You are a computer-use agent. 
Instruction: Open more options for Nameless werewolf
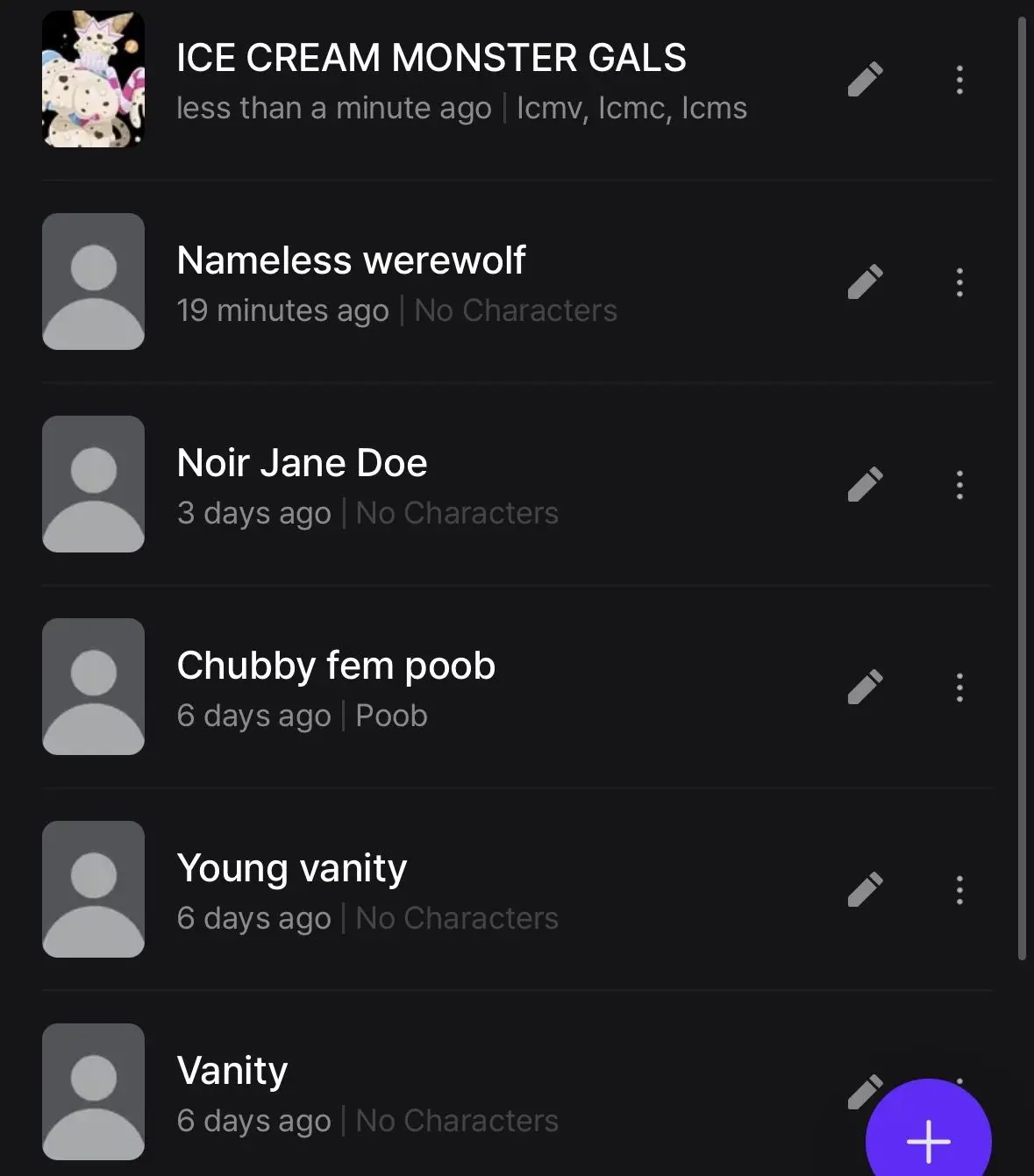click(959, 282)
